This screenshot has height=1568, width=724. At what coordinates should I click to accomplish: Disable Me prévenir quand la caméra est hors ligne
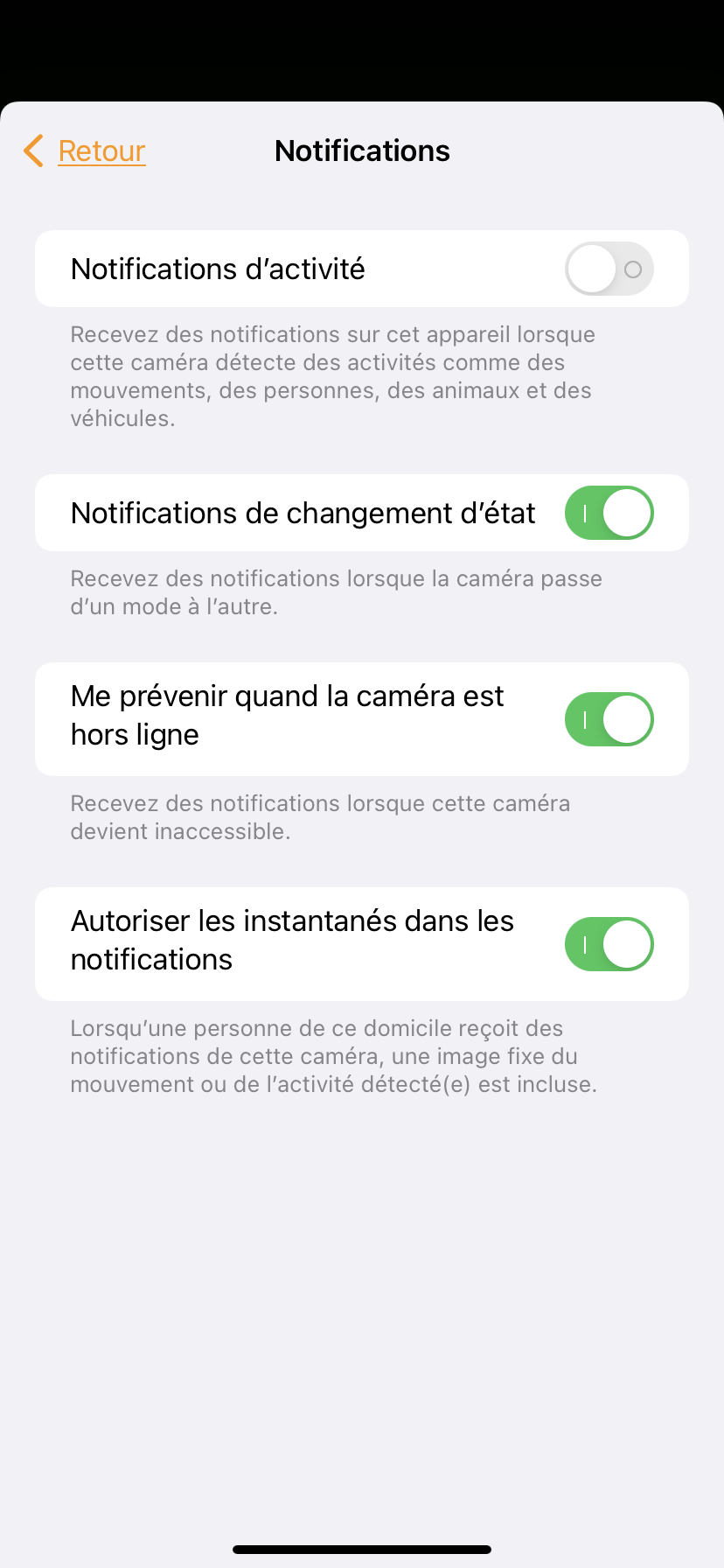click(609, 719)
